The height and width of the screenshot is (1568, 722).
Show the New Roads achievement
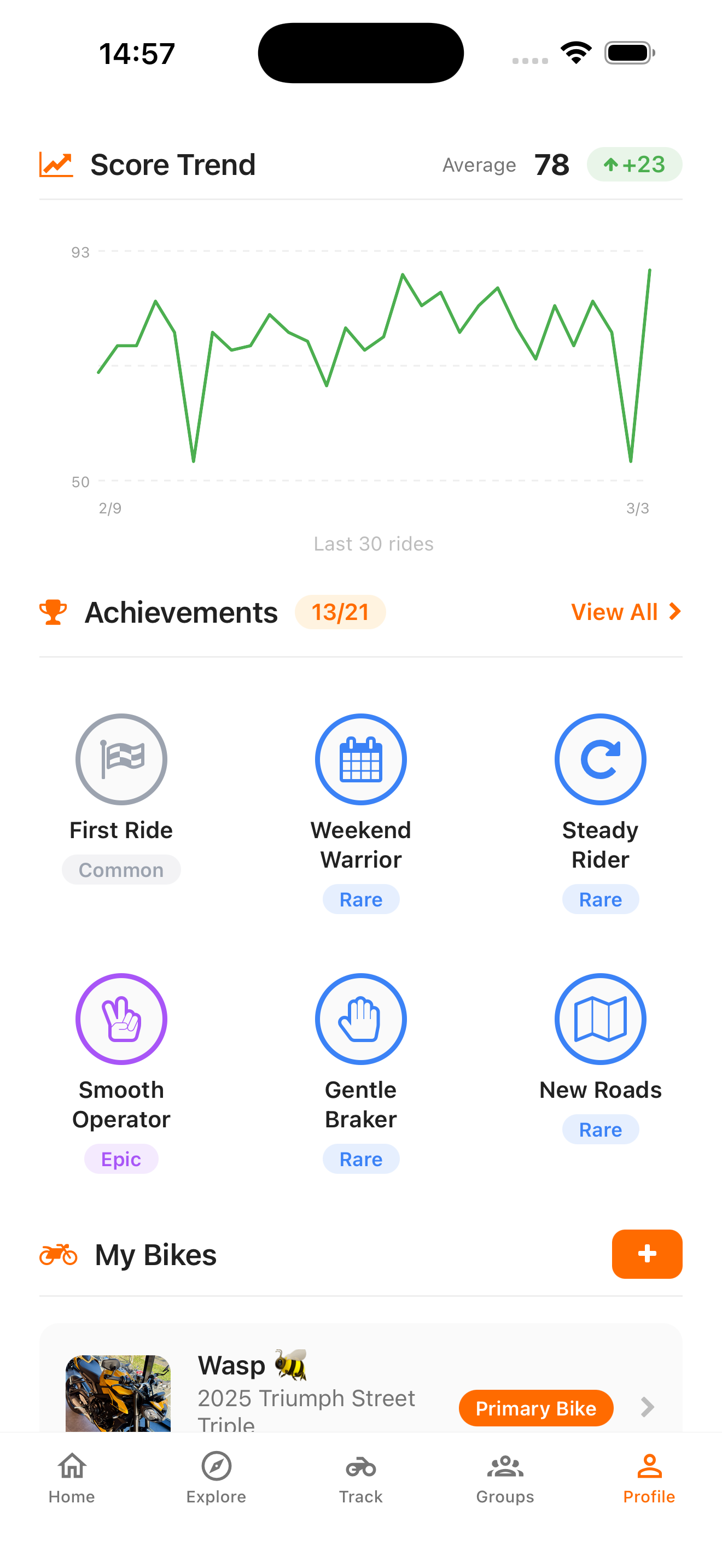(x=599, y=1019)
